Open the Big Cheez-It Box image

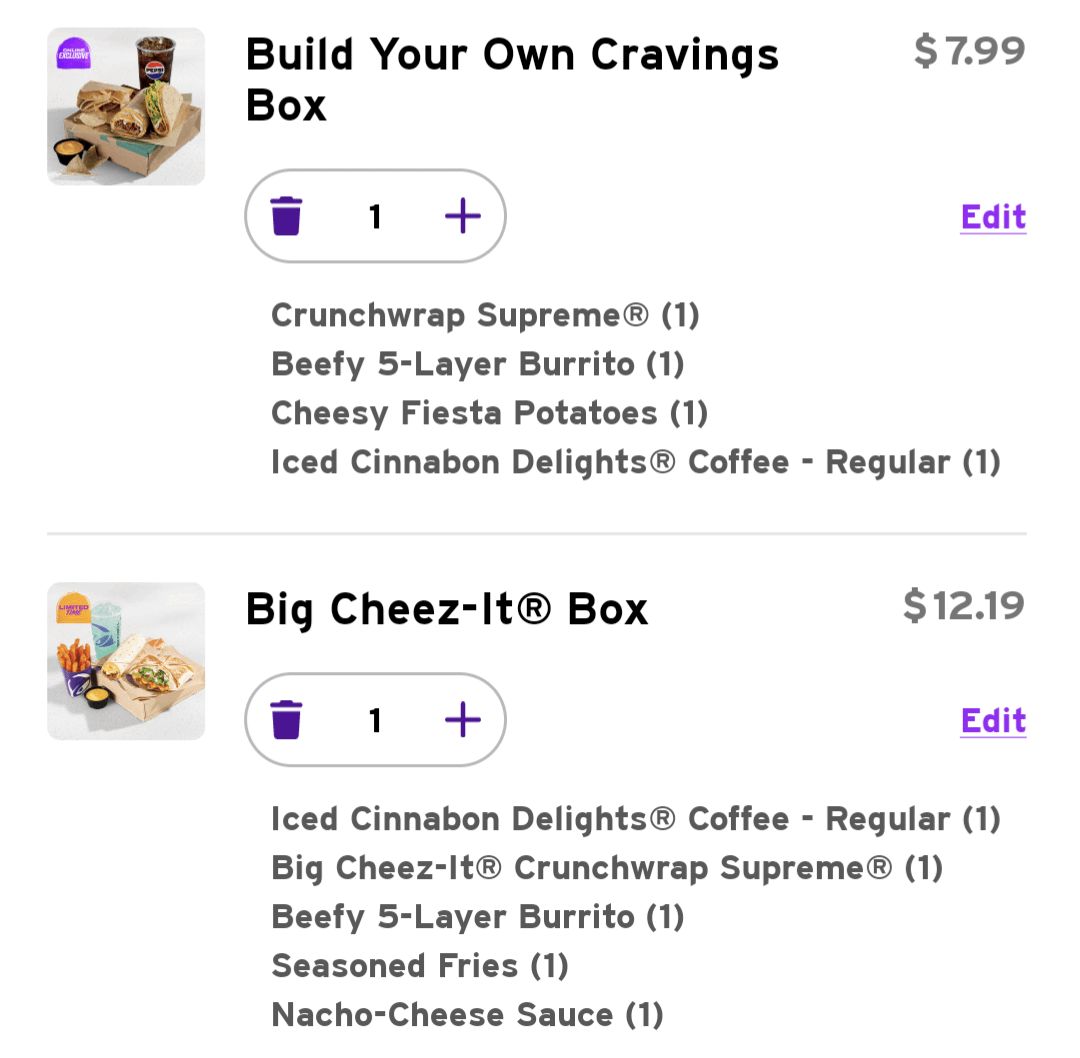coord(126,661)
